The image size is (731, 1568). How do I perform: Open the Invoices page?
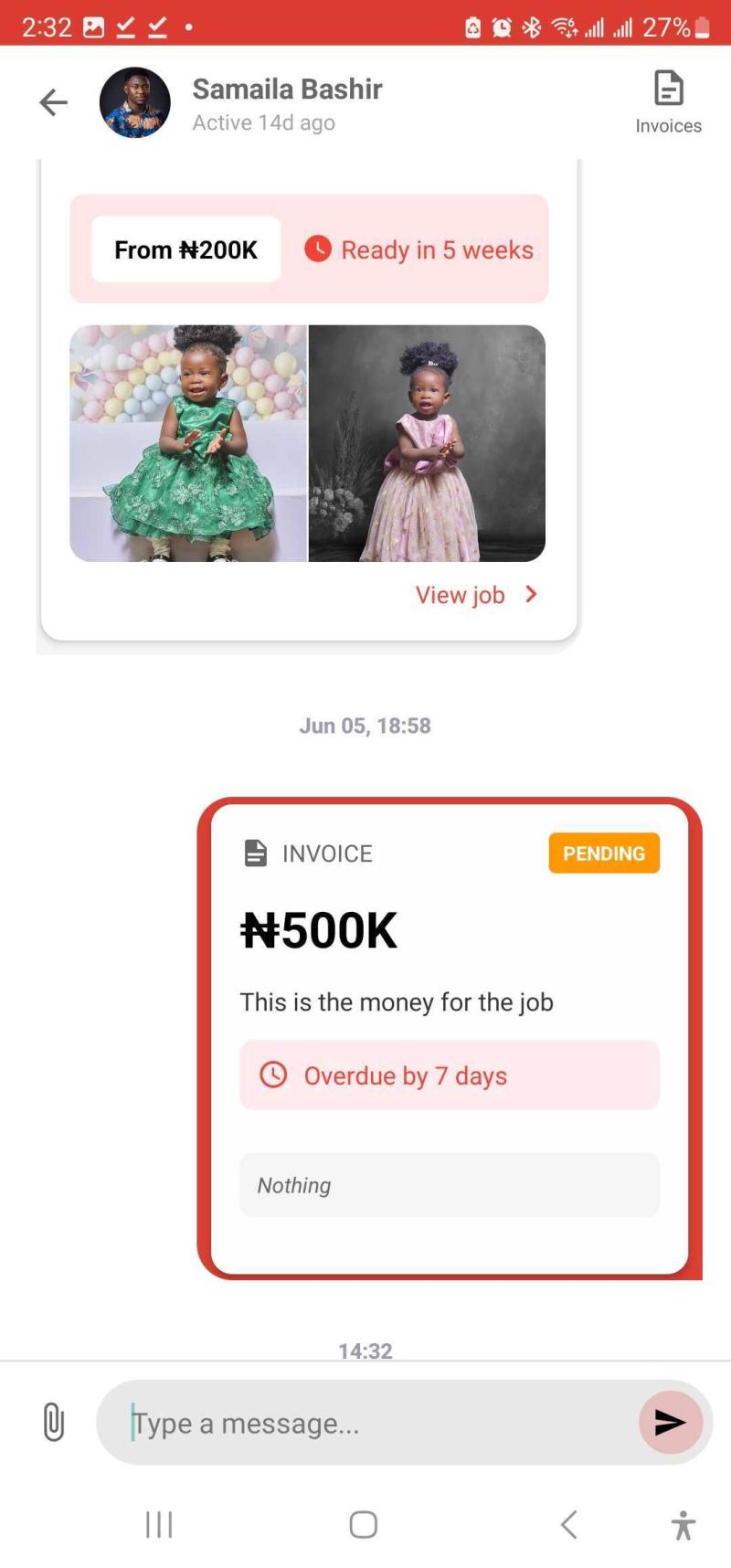click(668, 102)
